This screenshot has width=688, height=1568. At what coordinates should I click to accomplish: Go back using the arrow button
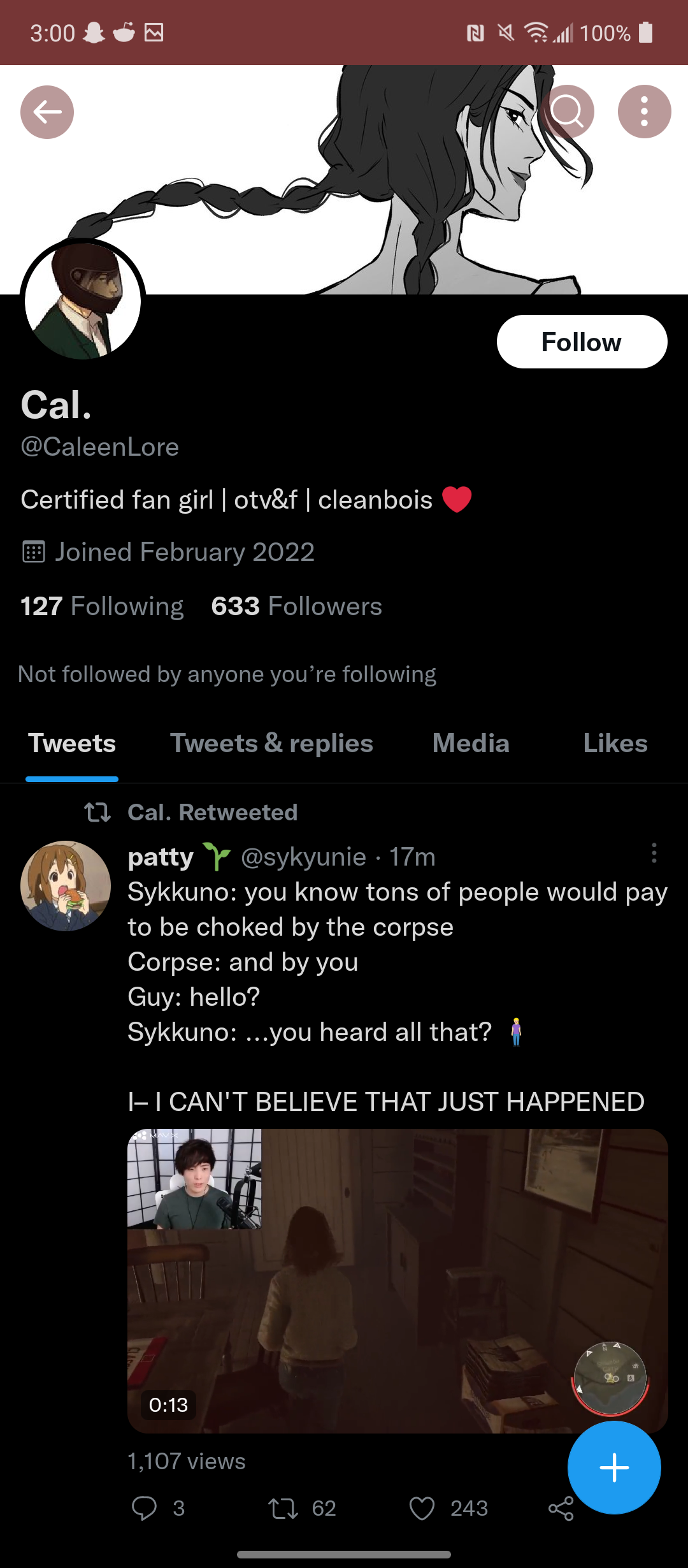47,112
